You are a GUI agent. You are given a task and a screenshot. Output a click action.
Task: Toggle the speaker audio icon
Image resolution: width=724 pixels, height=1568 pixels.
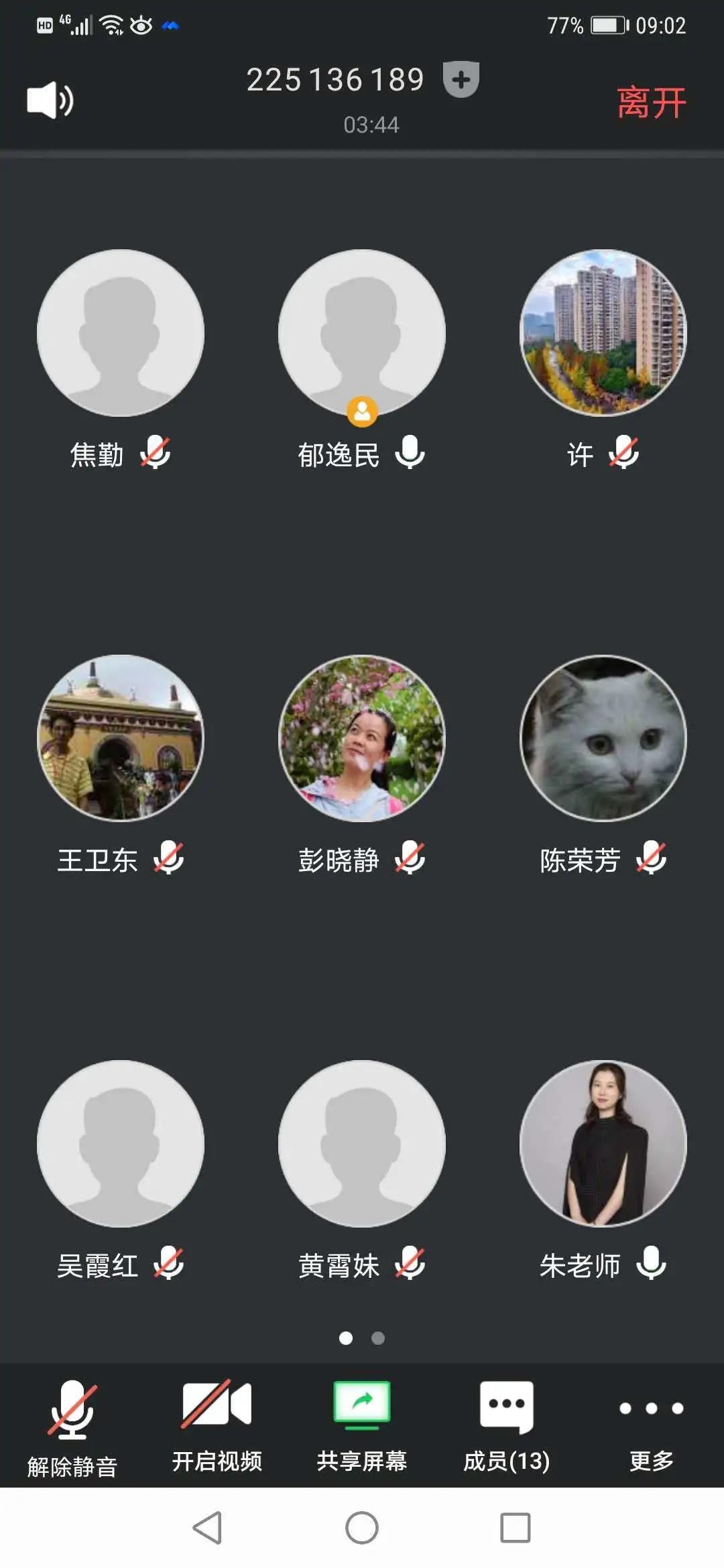click(x=50, y=101)
